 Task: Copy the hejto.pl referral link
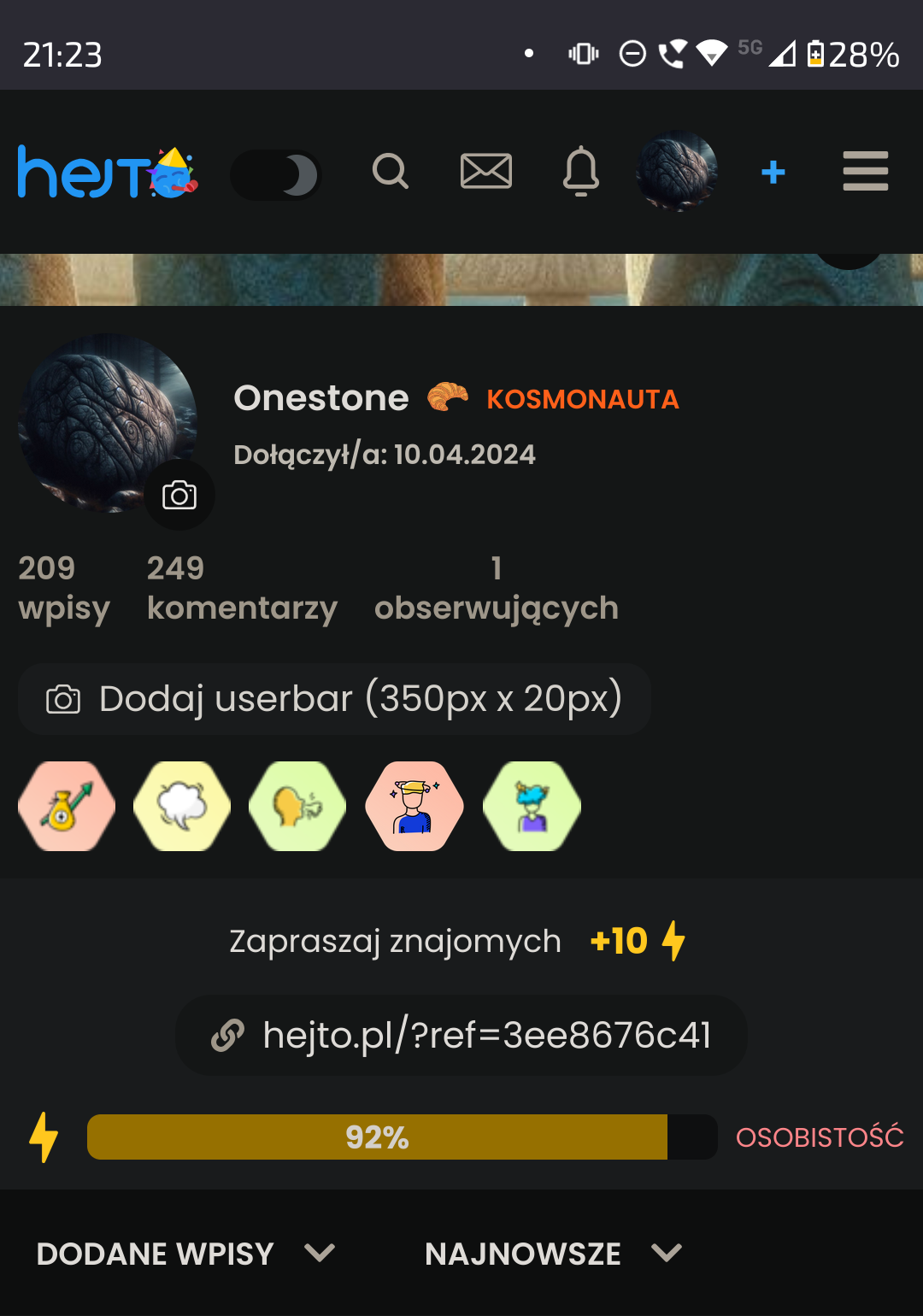pyautogui.click(x=461, y=1035)
